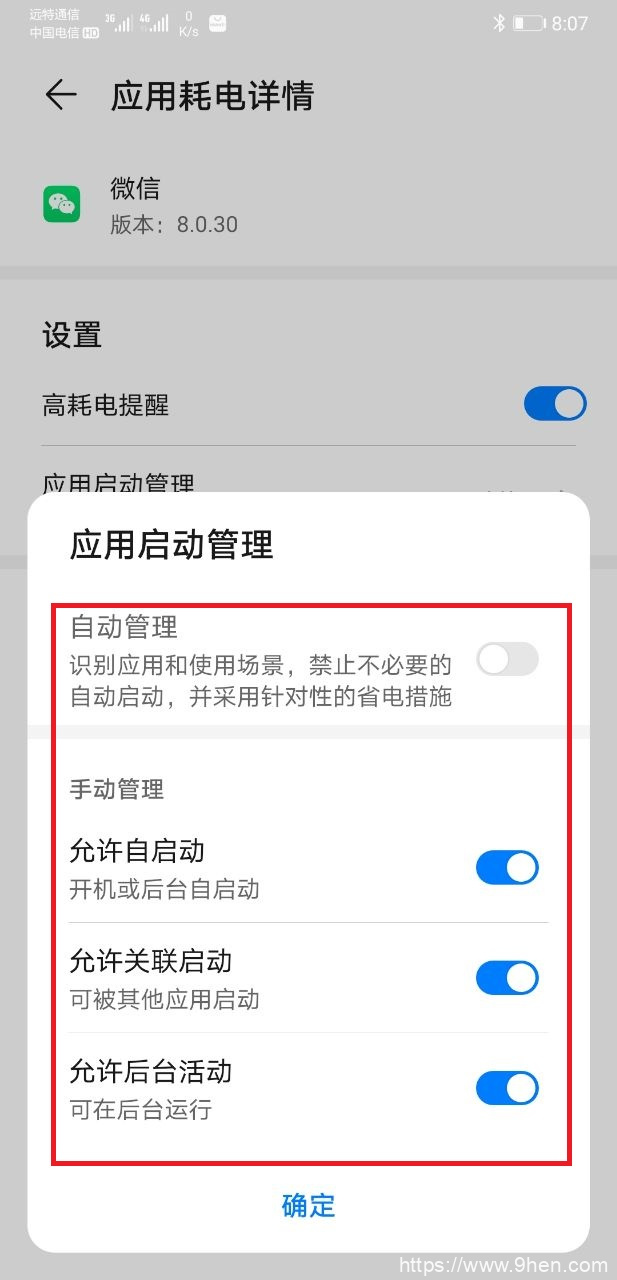This screenshot has width=617, height=1280.
Task: Confirm with the 确定 button
Action: [x=308, y=1206]
